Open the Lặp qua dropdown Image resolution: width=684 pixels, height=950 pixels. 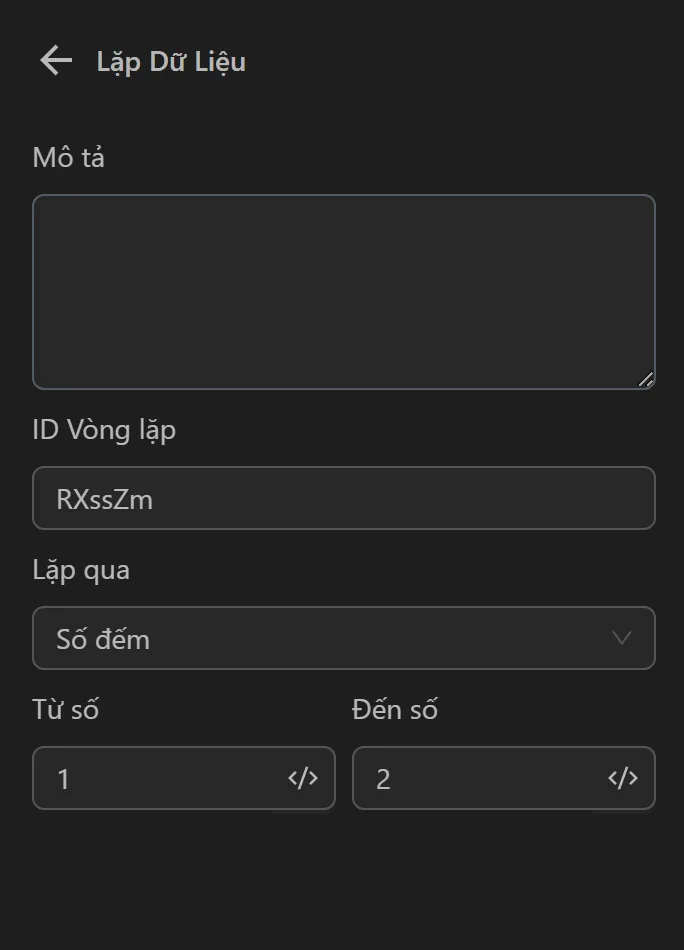tap(343, 638)
